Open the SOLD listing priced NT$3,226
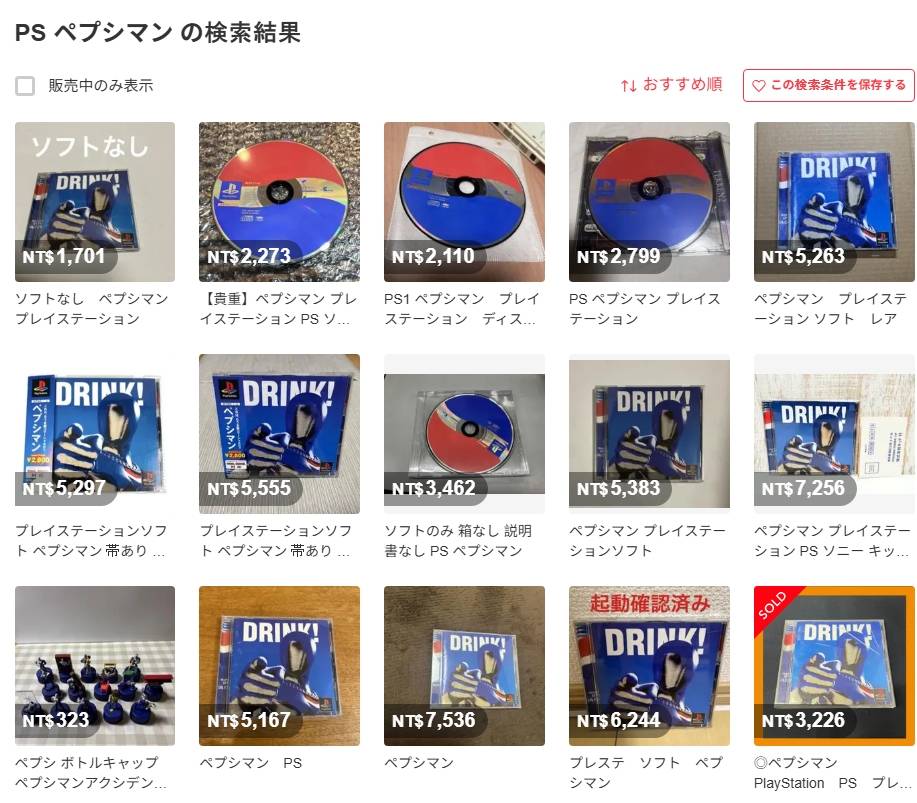The image size is (917, 803). point(834,665)
